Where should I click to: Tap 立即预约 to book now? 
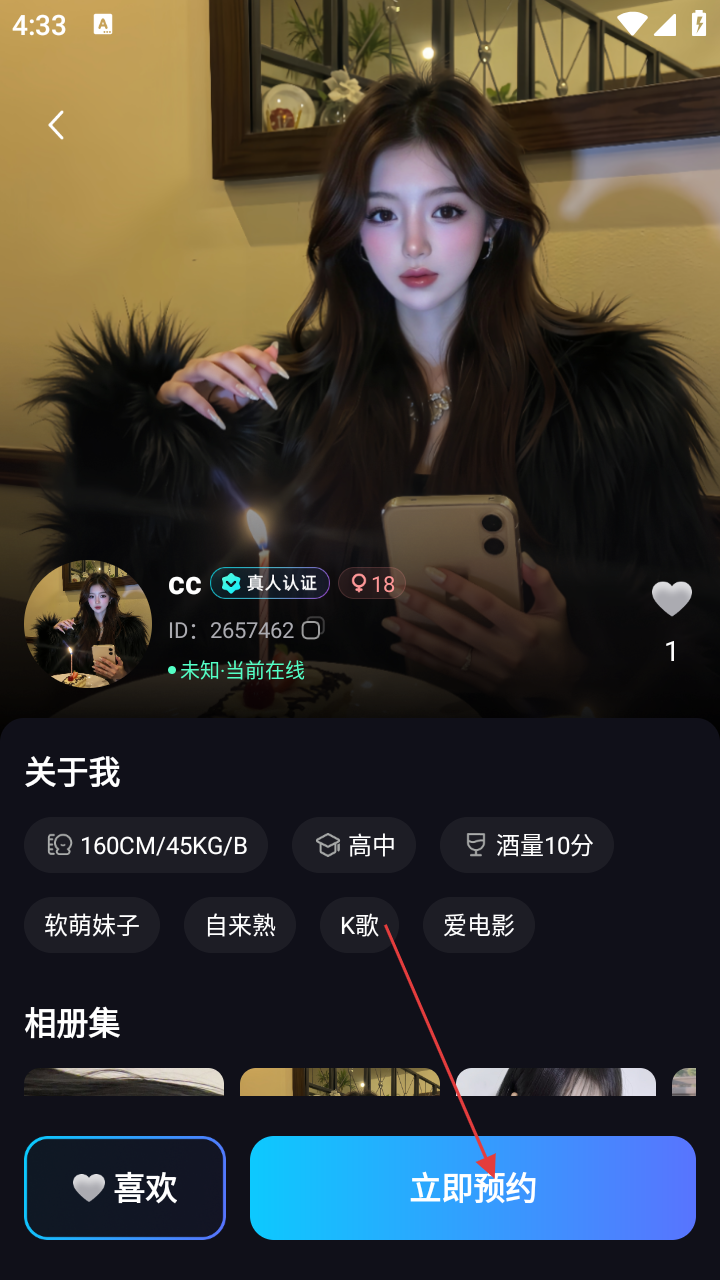pos(472,1188)
